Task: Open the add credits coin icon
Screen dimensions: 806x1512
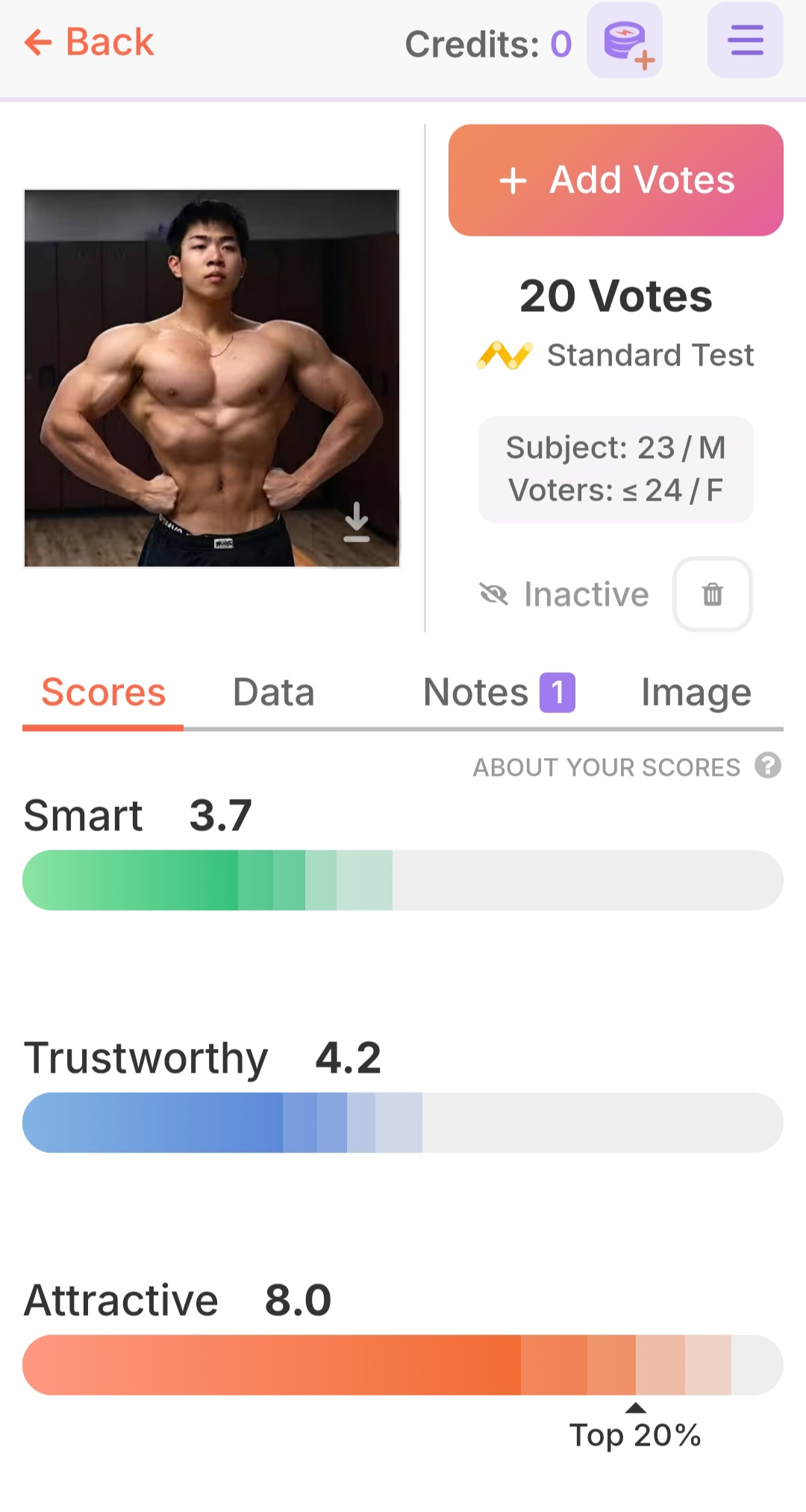Action: [625, 41]
